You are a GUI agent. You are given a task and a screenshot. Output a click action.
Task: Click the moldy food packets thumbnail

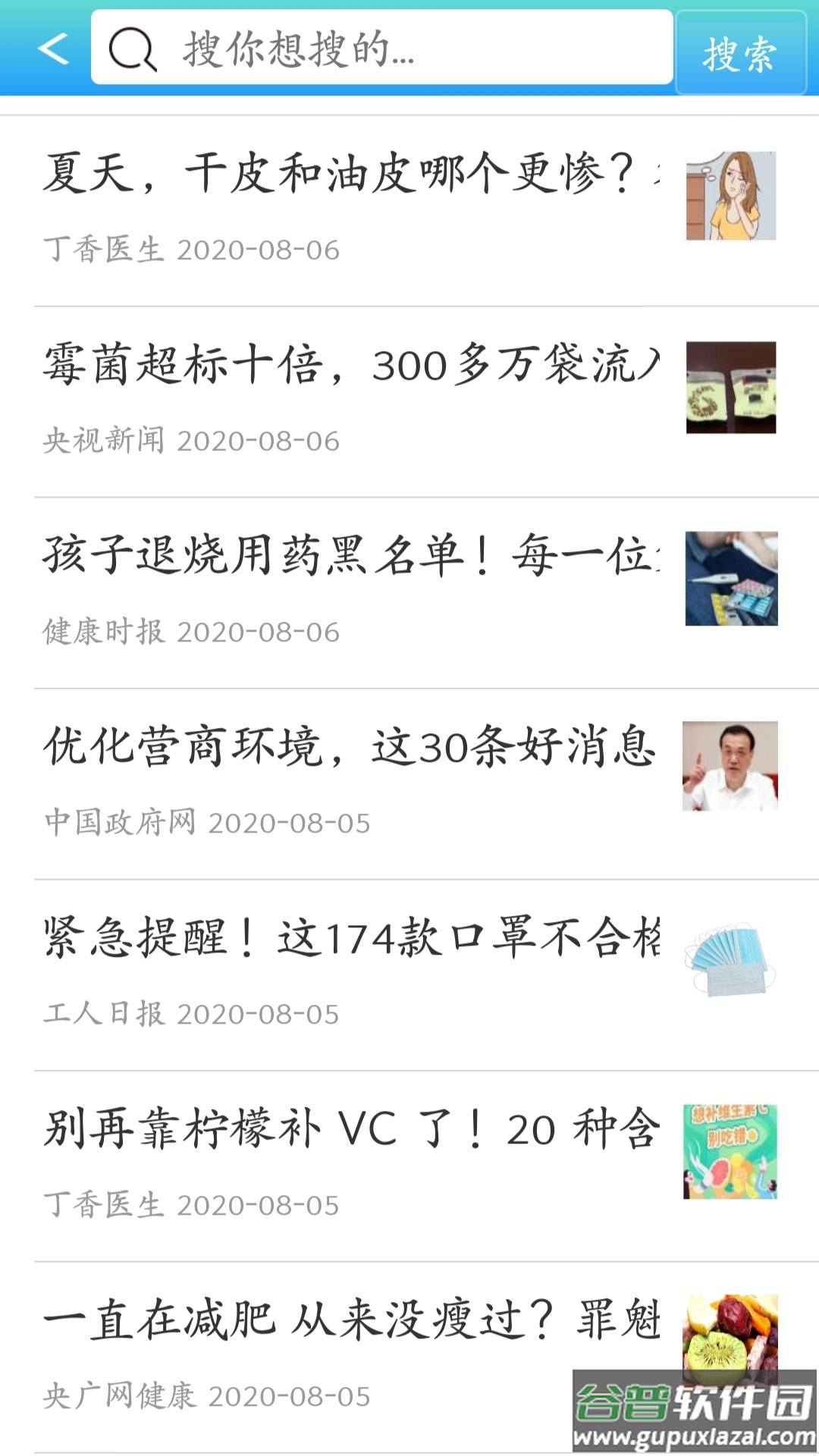point(732,387)
